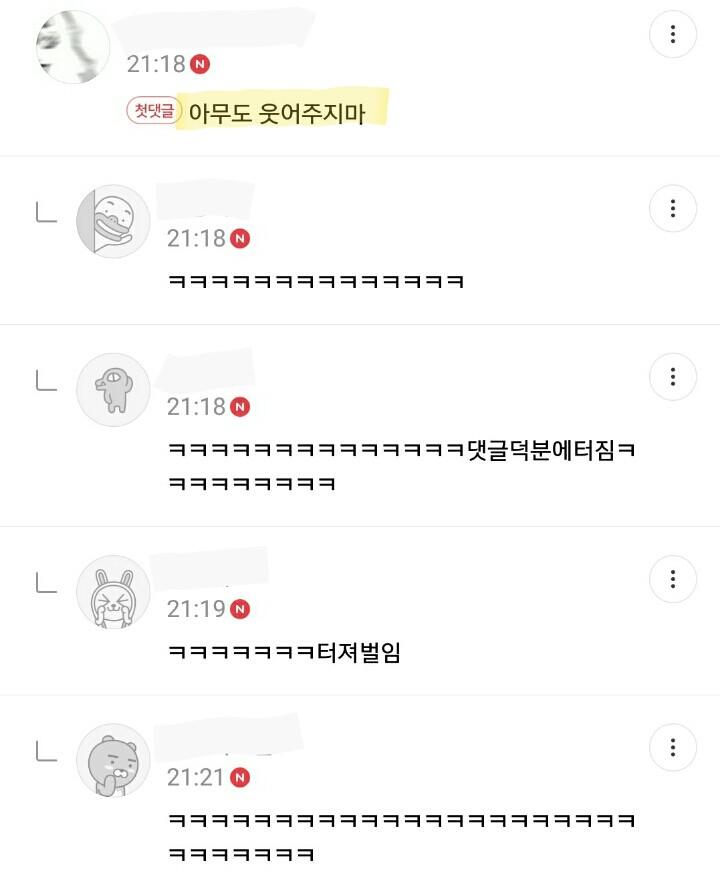Screen dimensions: 720x886
Task: Open the 21:21 commenter's bear avatar profile
Action: click(x=113, y=760)
